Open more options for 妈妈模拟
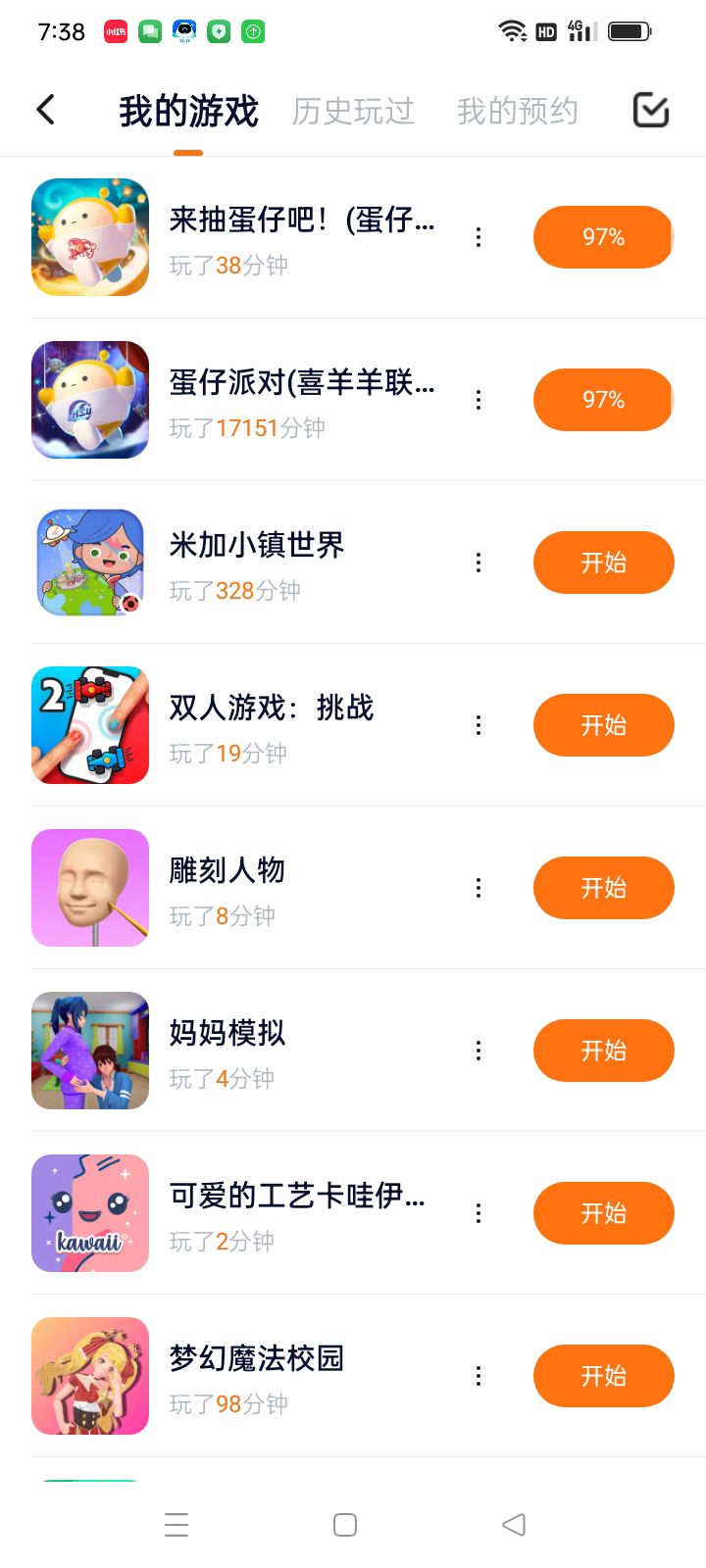Screen dimensions: 706x1568 479,1051
